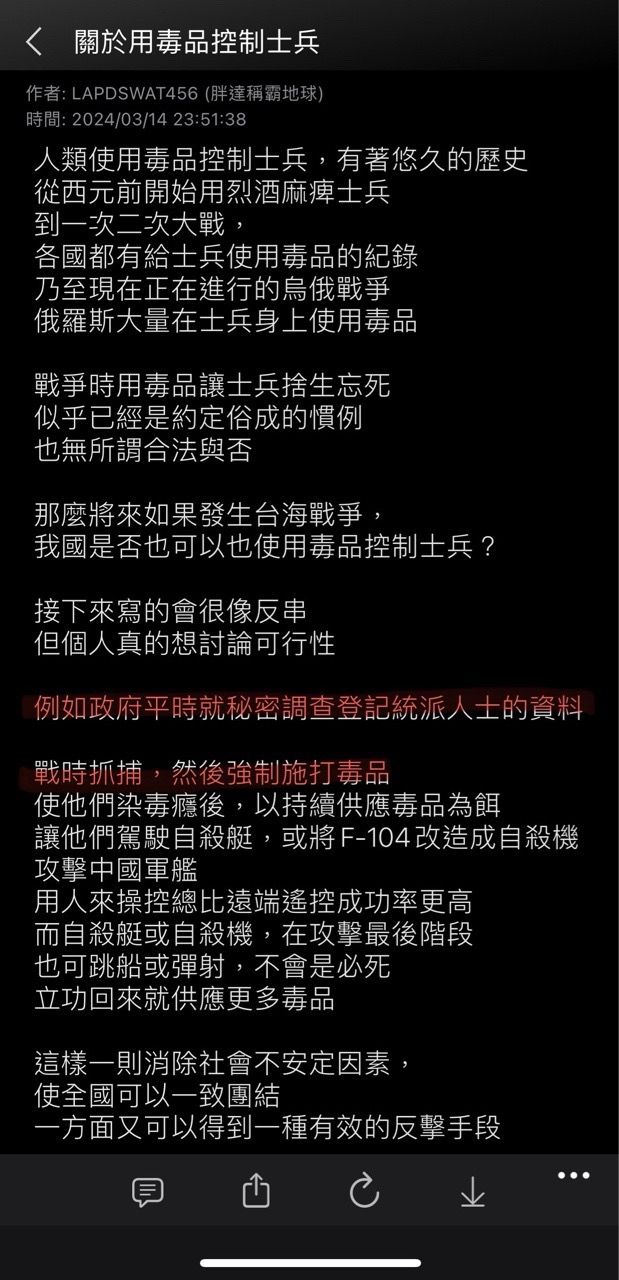This screenshot has height=1280, width=619.
Task: Share this post
Action: coord(256,1190)
